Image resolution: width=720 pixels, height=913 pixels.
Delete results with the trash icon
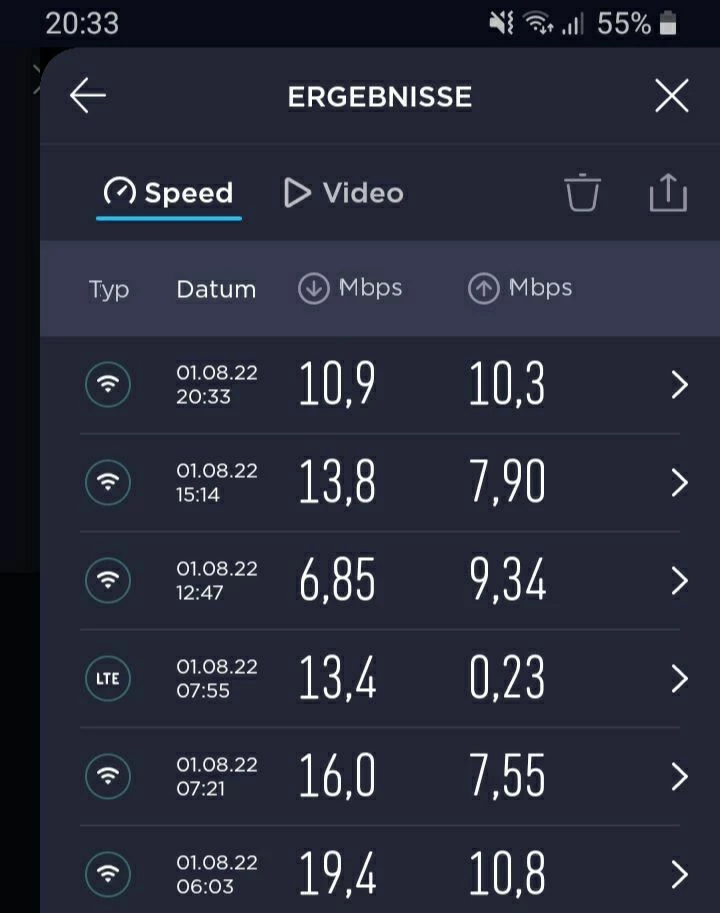(582, 193)
